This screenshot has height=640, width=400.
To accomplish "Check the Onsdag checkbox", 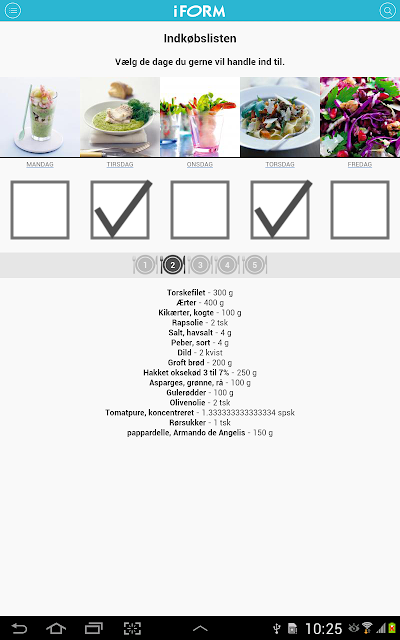I will pos(200,210).
